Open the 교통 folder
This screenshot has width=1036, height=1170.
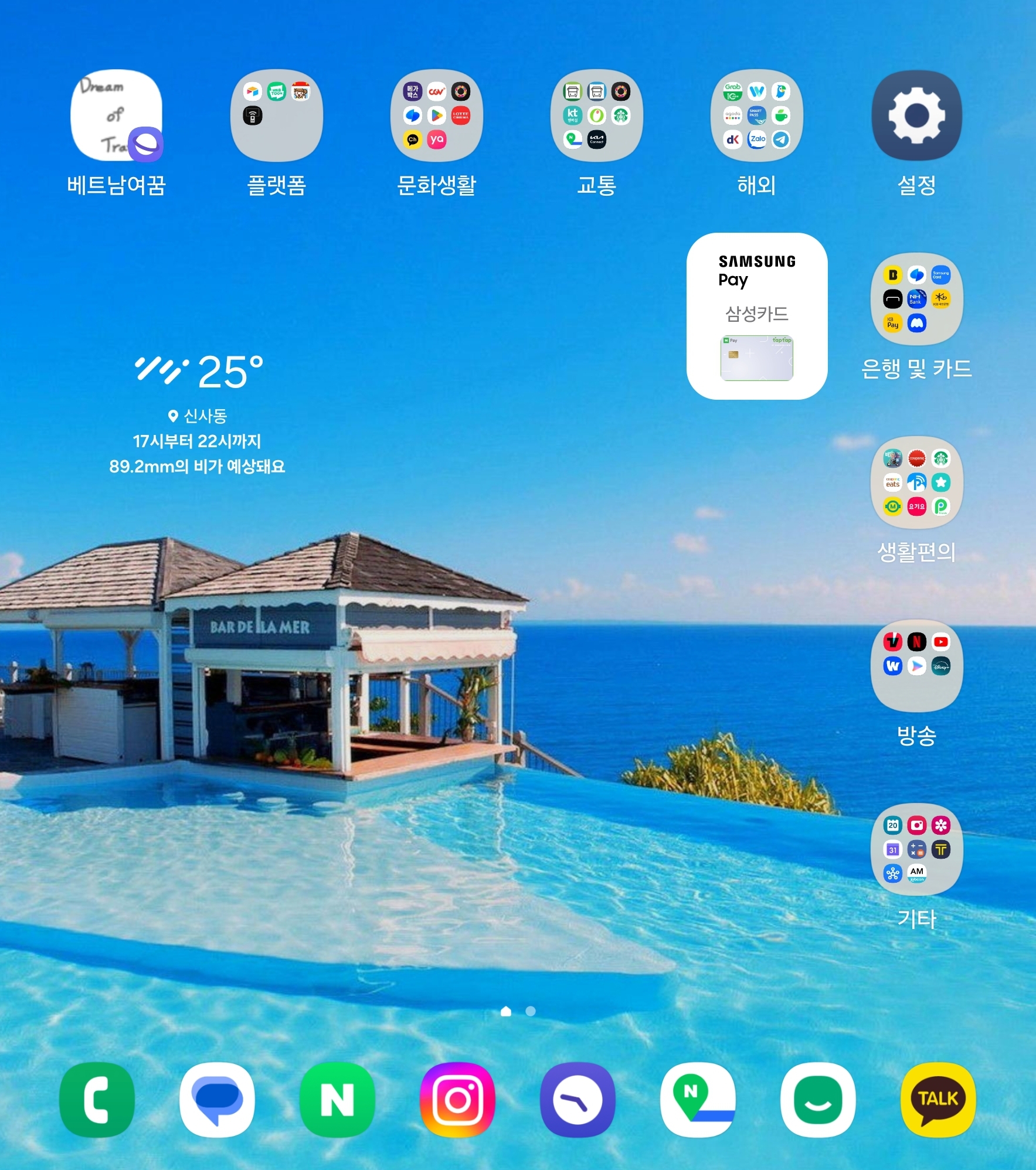596,116
